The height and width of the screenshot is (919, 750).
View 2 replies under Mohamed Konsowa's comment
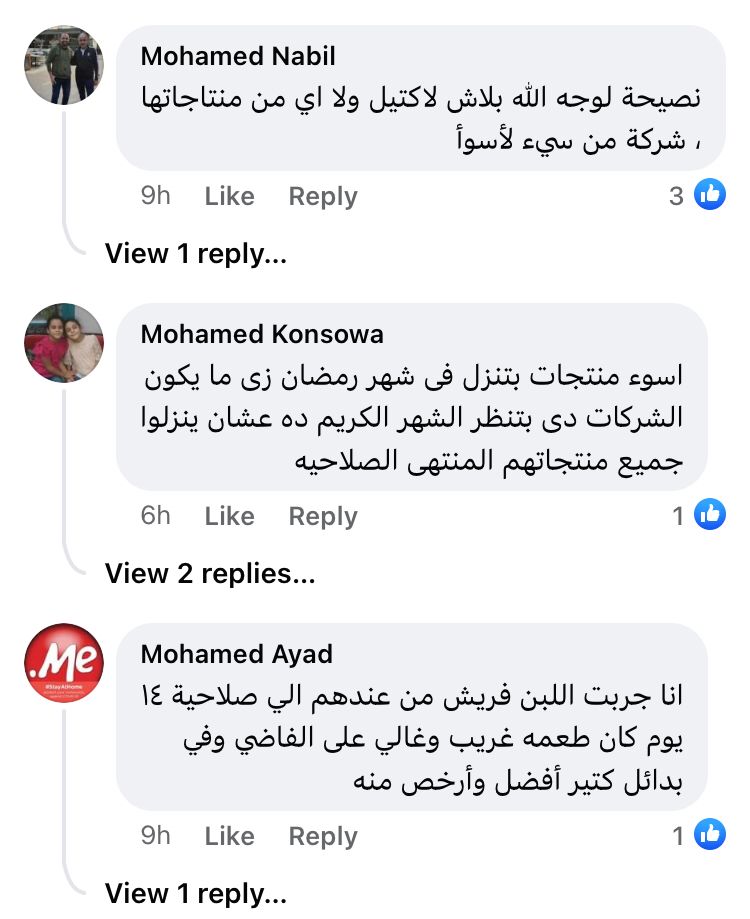click(210, 574)
